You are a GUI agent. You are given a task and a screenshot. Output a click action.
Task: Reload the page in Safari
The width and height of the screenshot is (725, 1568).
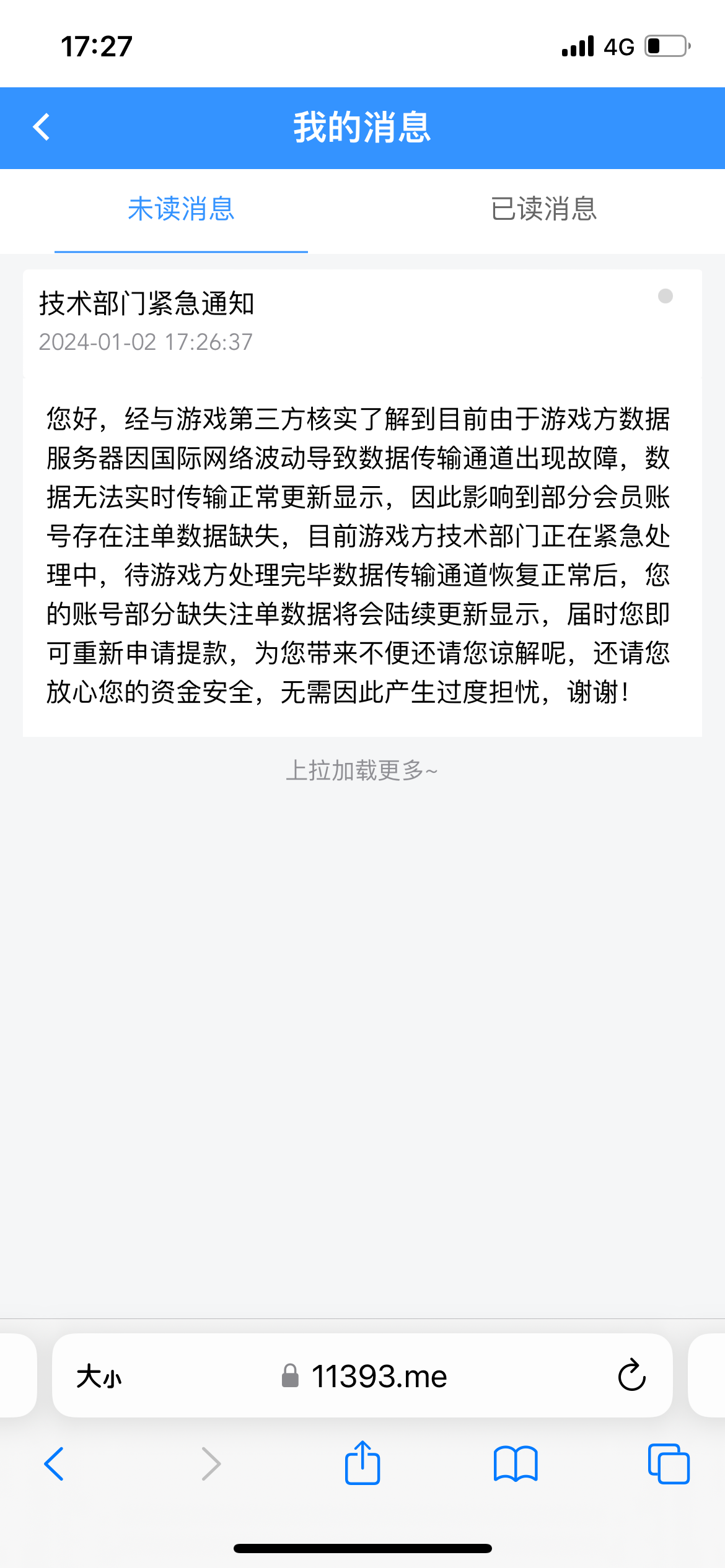point(631,1376)
